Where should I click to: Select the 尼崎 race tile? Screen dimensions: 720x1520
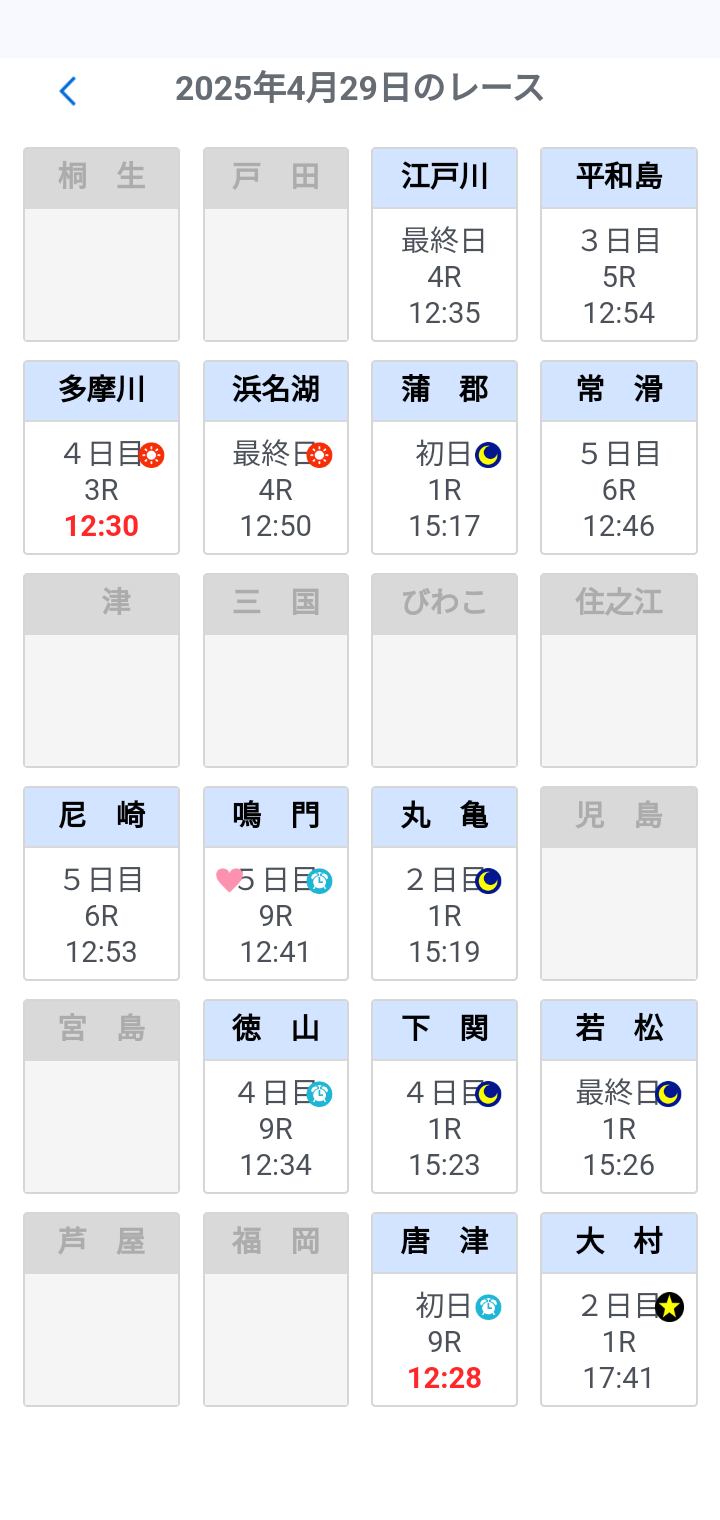click(101, 885)
